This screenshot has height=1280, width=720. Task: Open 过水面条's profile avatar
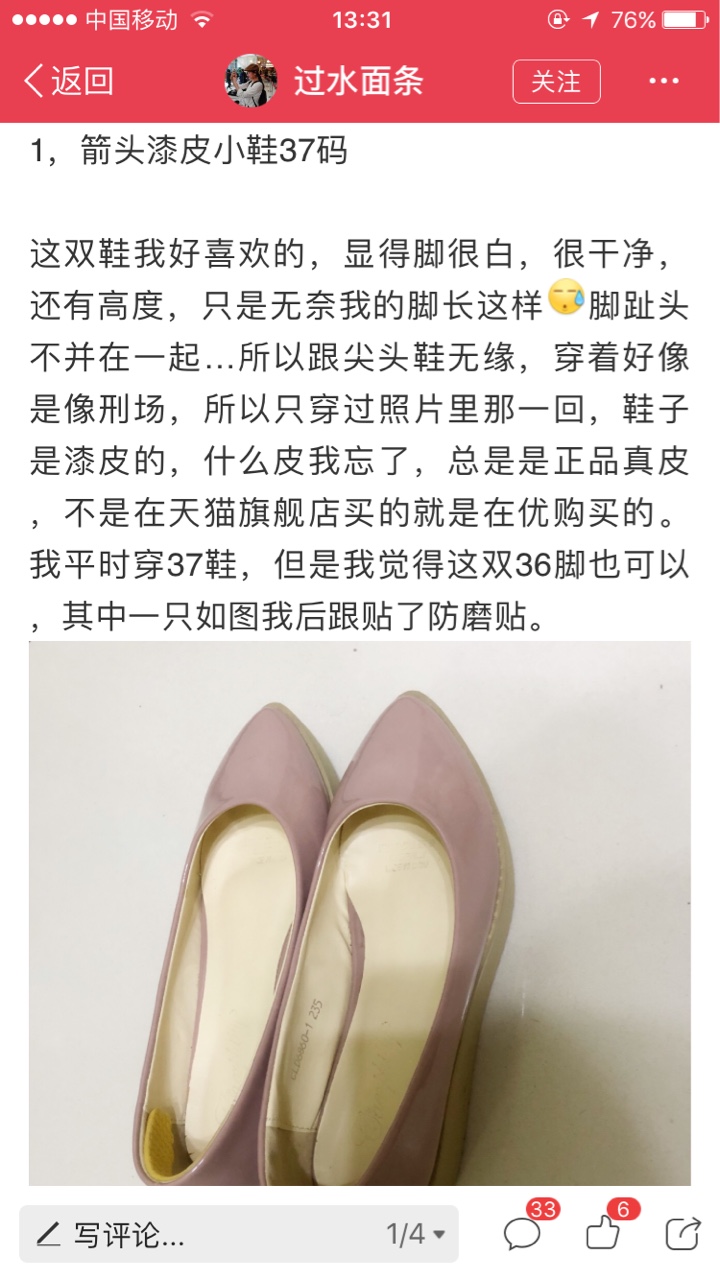click(x=250, y=81)
